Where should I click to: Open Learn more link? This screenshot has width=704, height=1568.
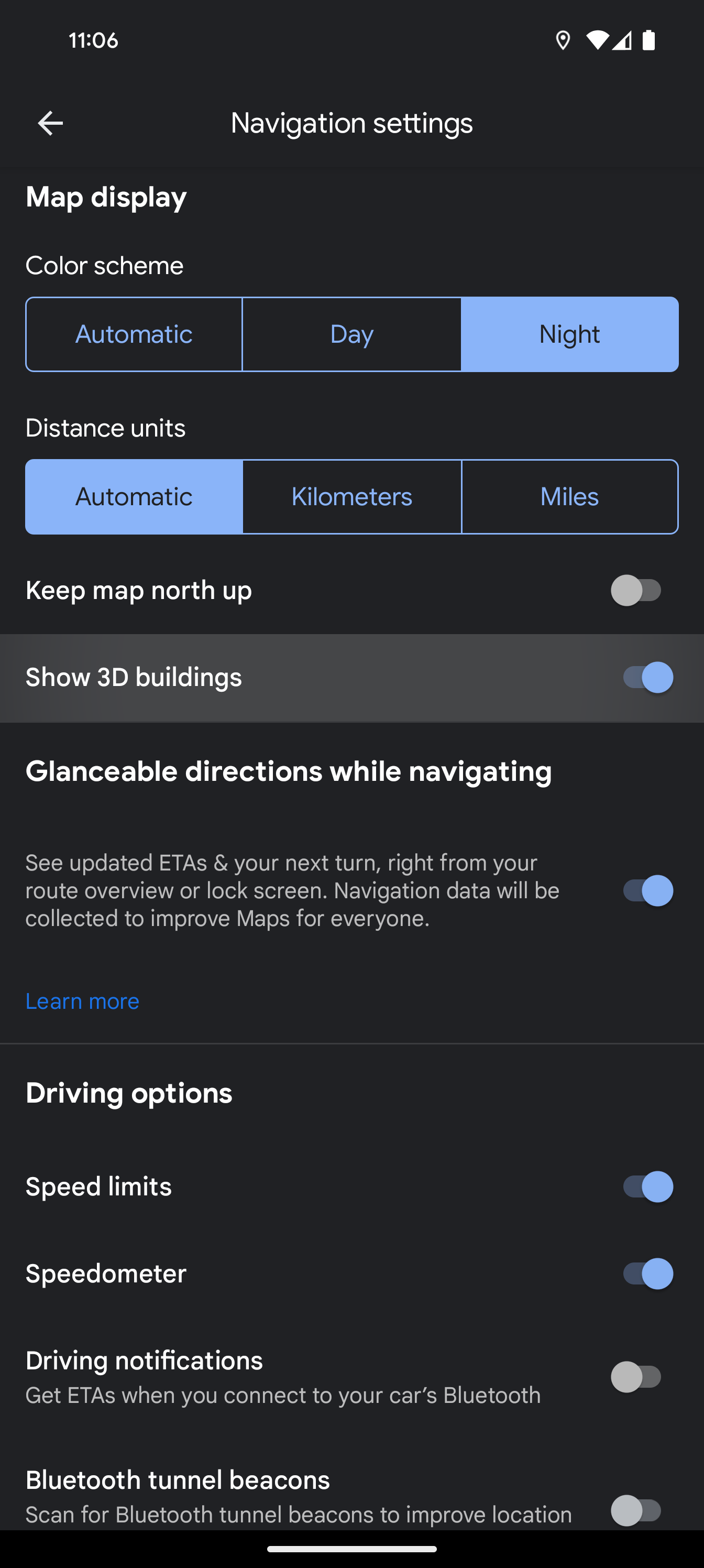[x=83, y=1001]
